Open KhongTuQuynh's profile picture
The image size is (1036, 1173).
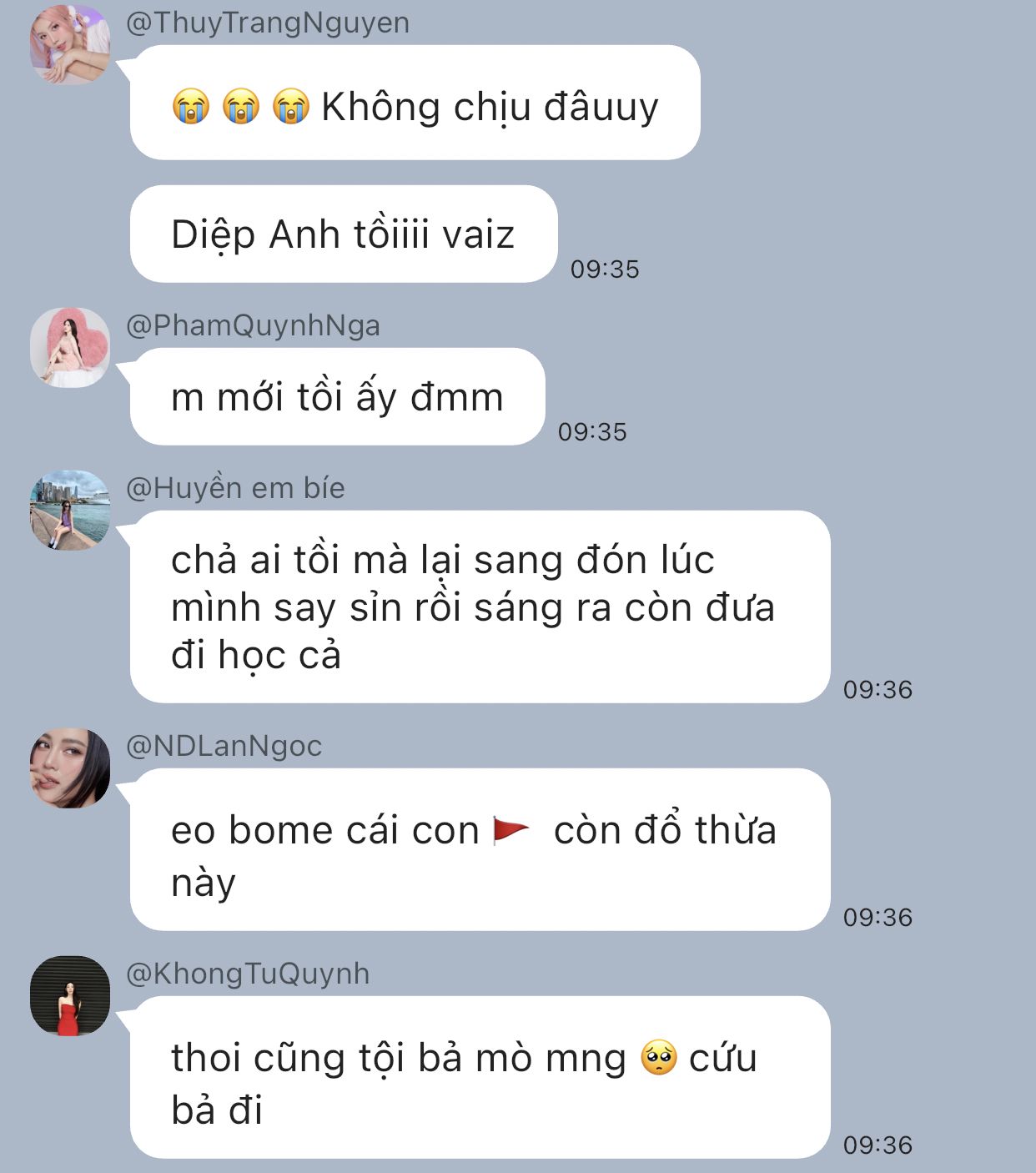[x=70, y=995]
